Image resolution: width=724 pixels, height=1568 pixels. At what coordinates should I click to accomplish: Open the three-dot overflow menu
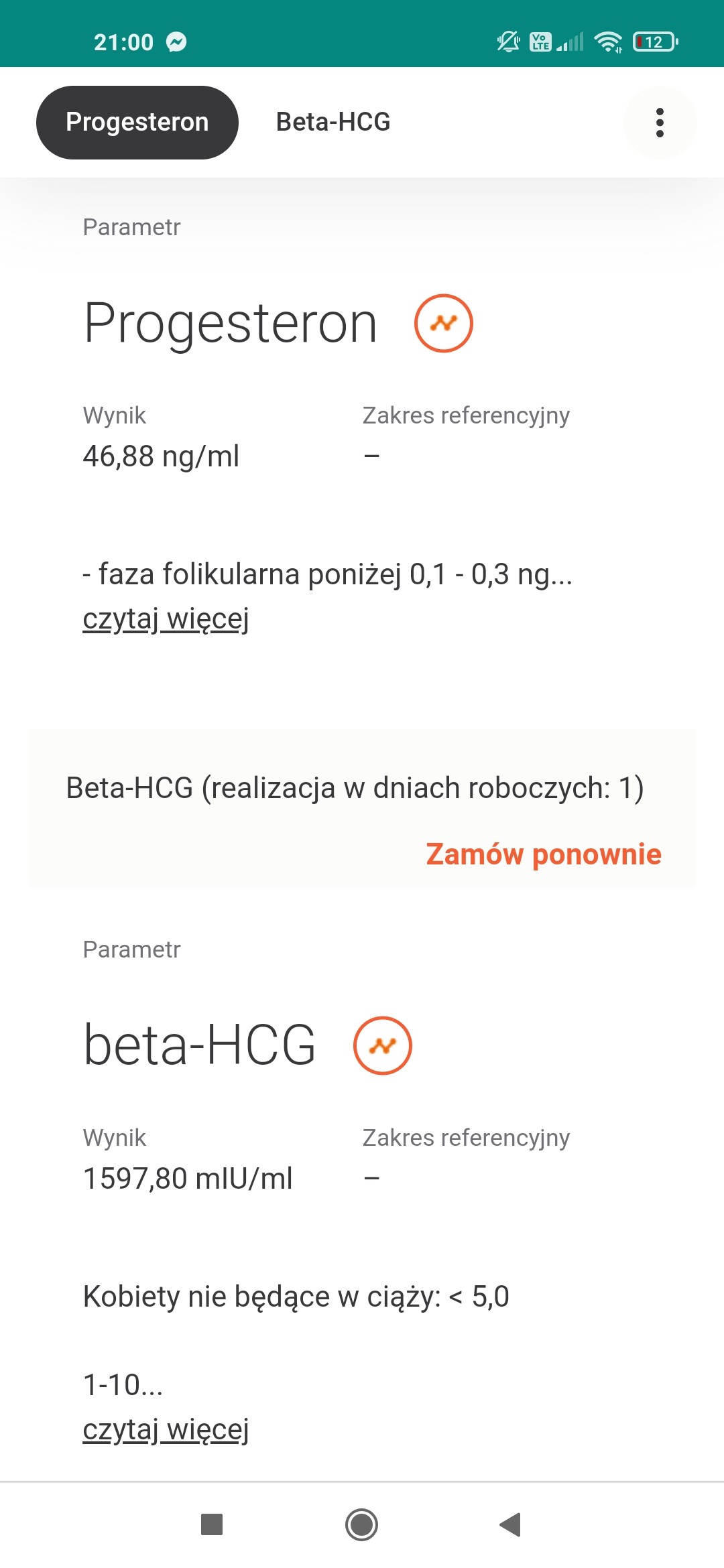coord(660,123)
